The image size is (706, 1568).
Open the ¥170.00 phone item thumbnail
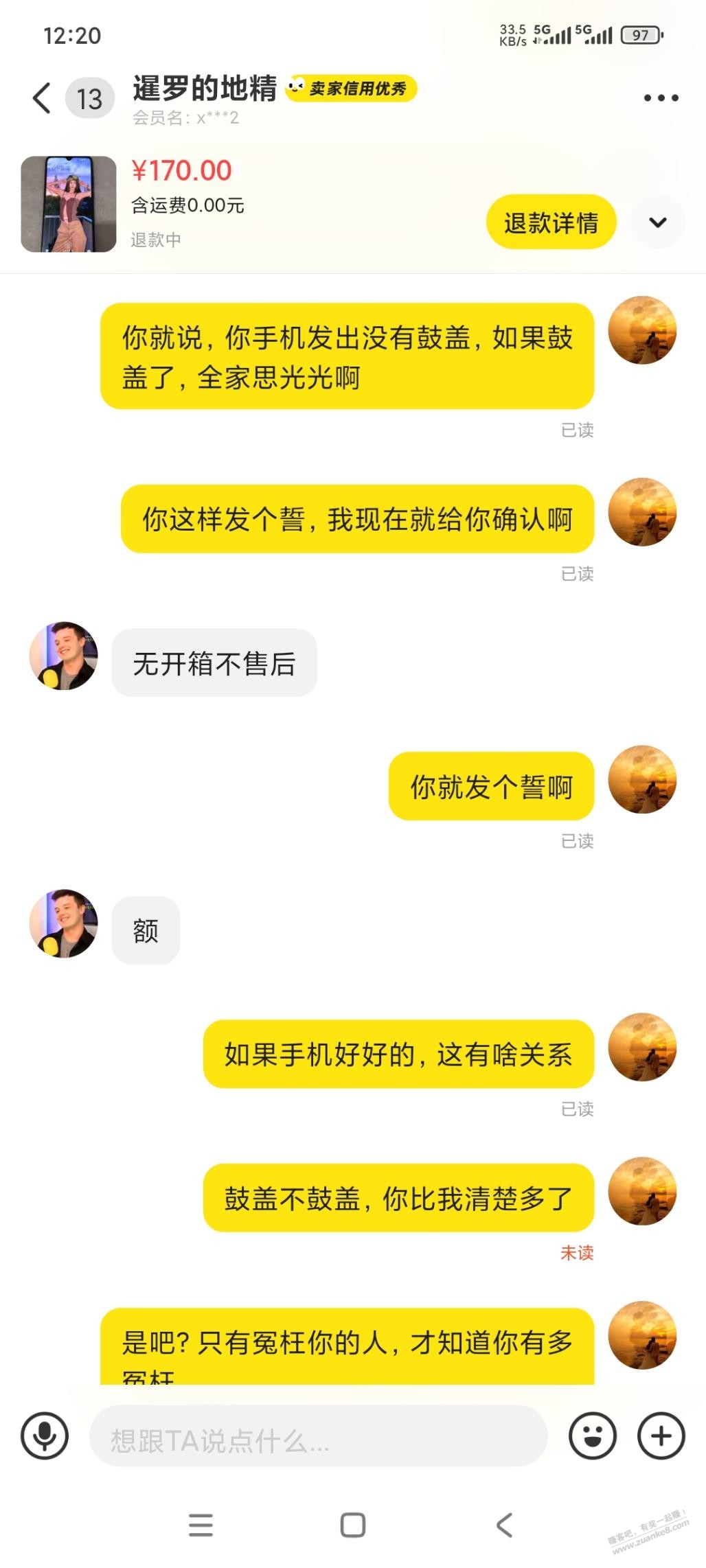click(69, 204)
